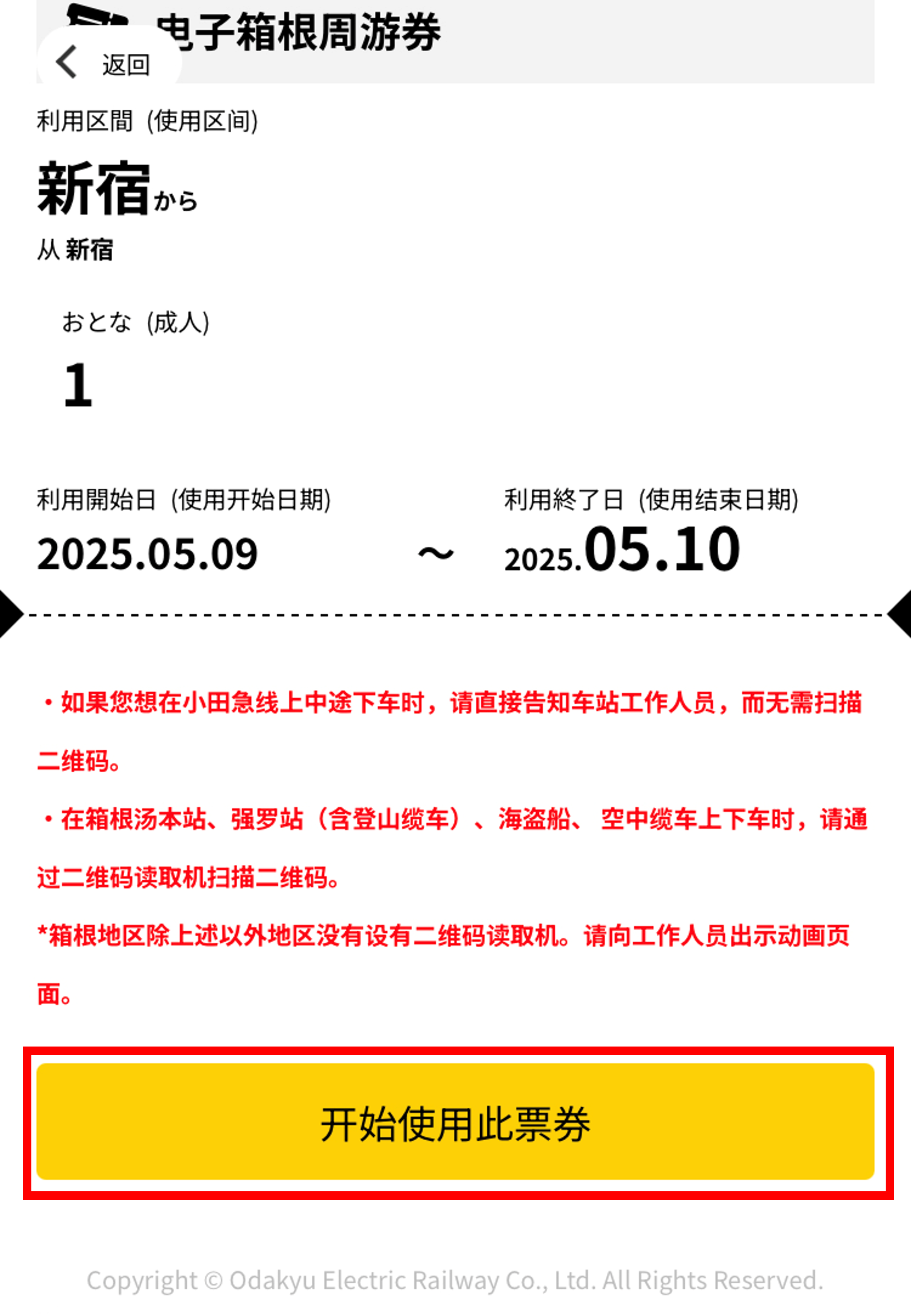
Task: Start using this ticket with 开始使用此票券
Action: [x=455, y=1122]
